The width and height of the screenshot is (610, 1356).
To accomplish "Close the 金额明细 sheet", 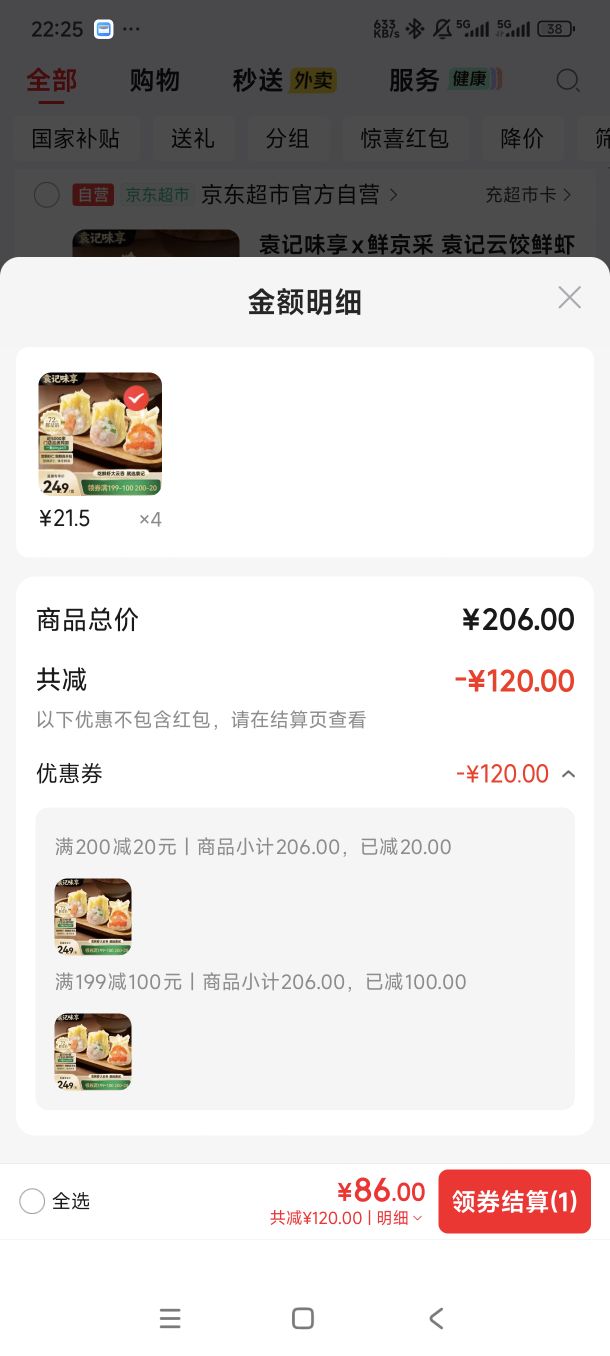I will pyautogui.click(x=569, y=297).
